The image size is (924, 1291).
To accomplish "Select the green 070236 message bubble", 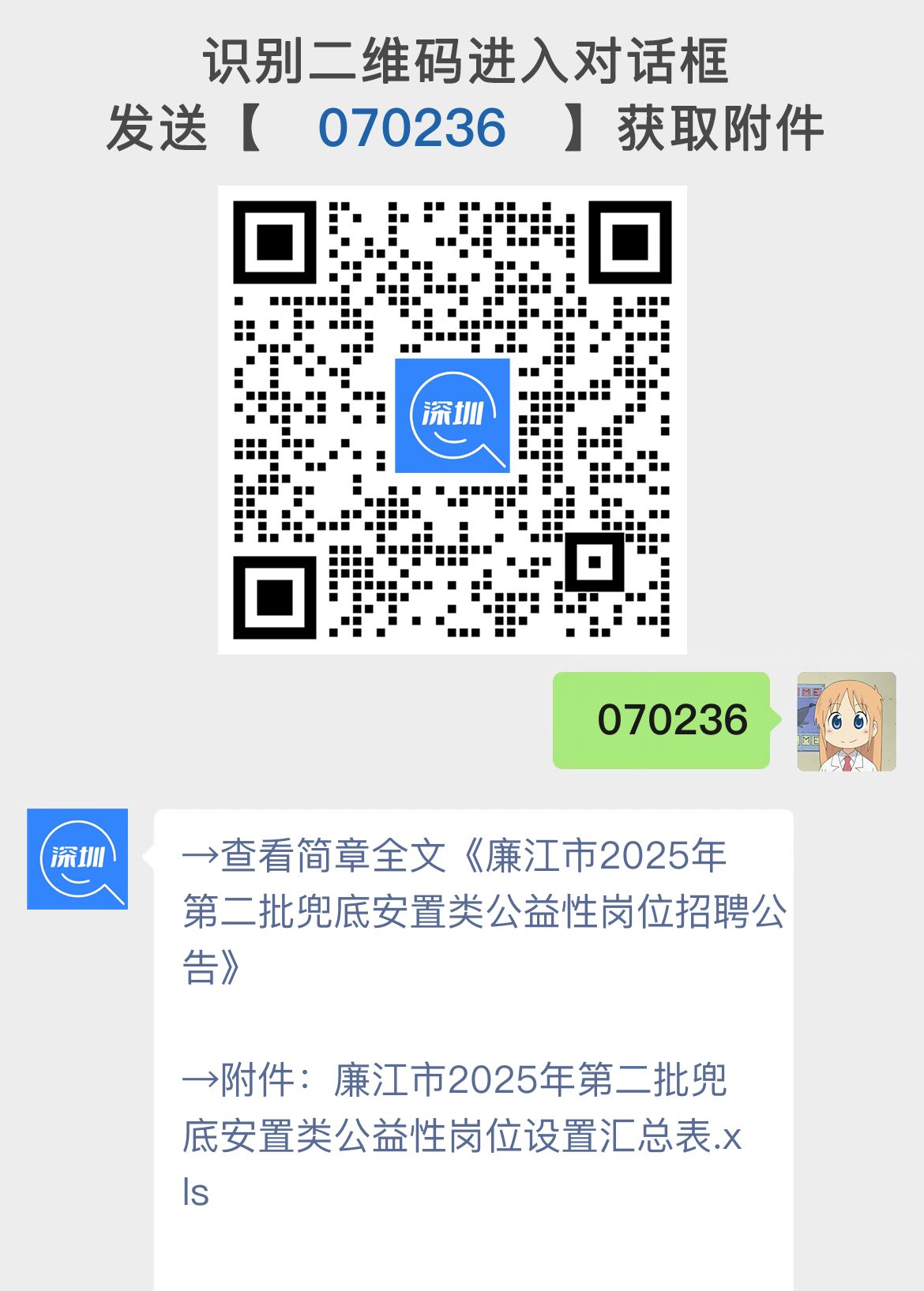I will coord(662,720).
